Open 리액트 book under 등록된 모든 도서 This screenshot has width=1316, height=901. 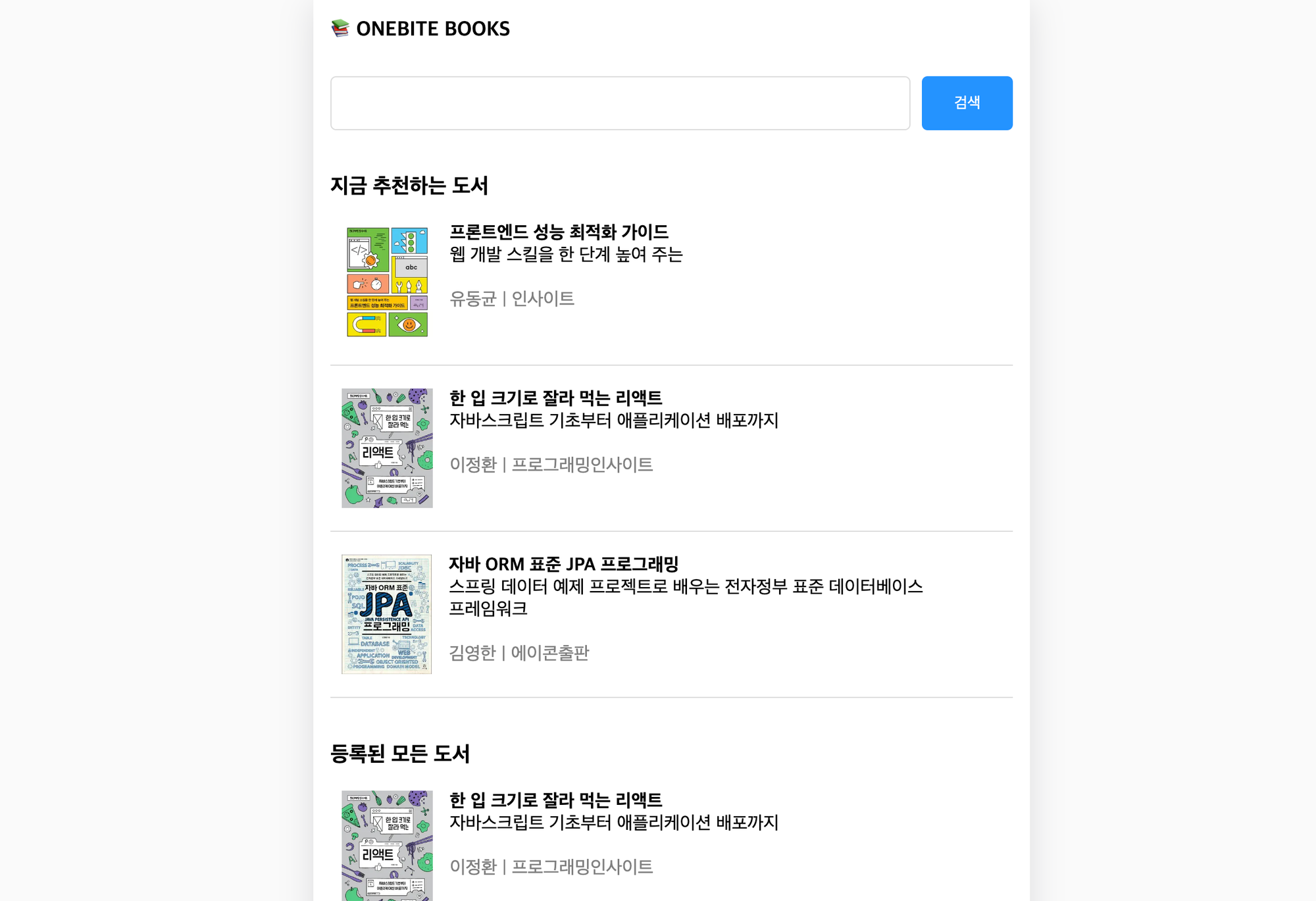(555, 800)
